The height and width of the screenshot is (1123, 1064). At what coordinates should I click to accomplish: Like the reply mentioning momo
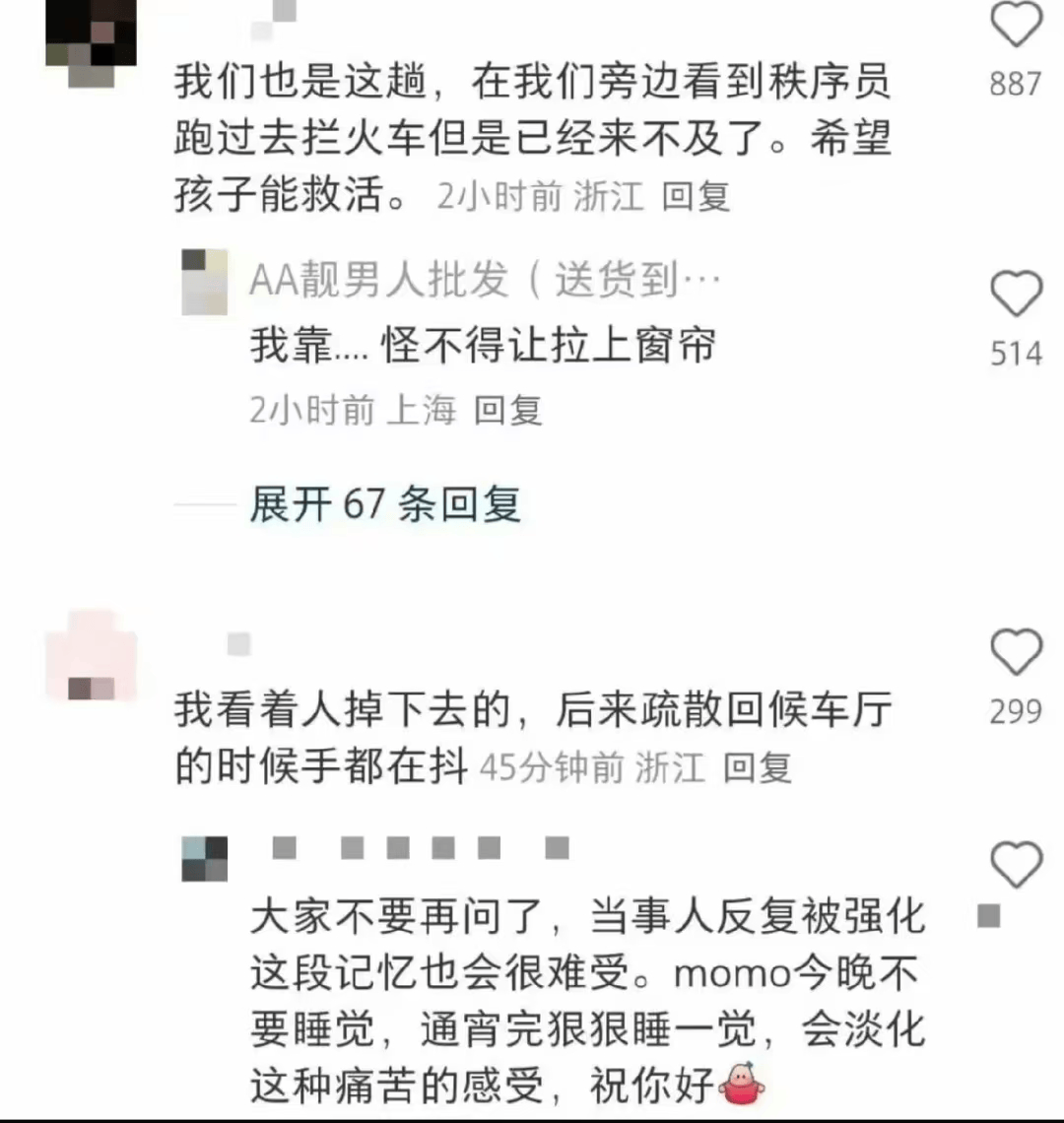coord(1016,865)
